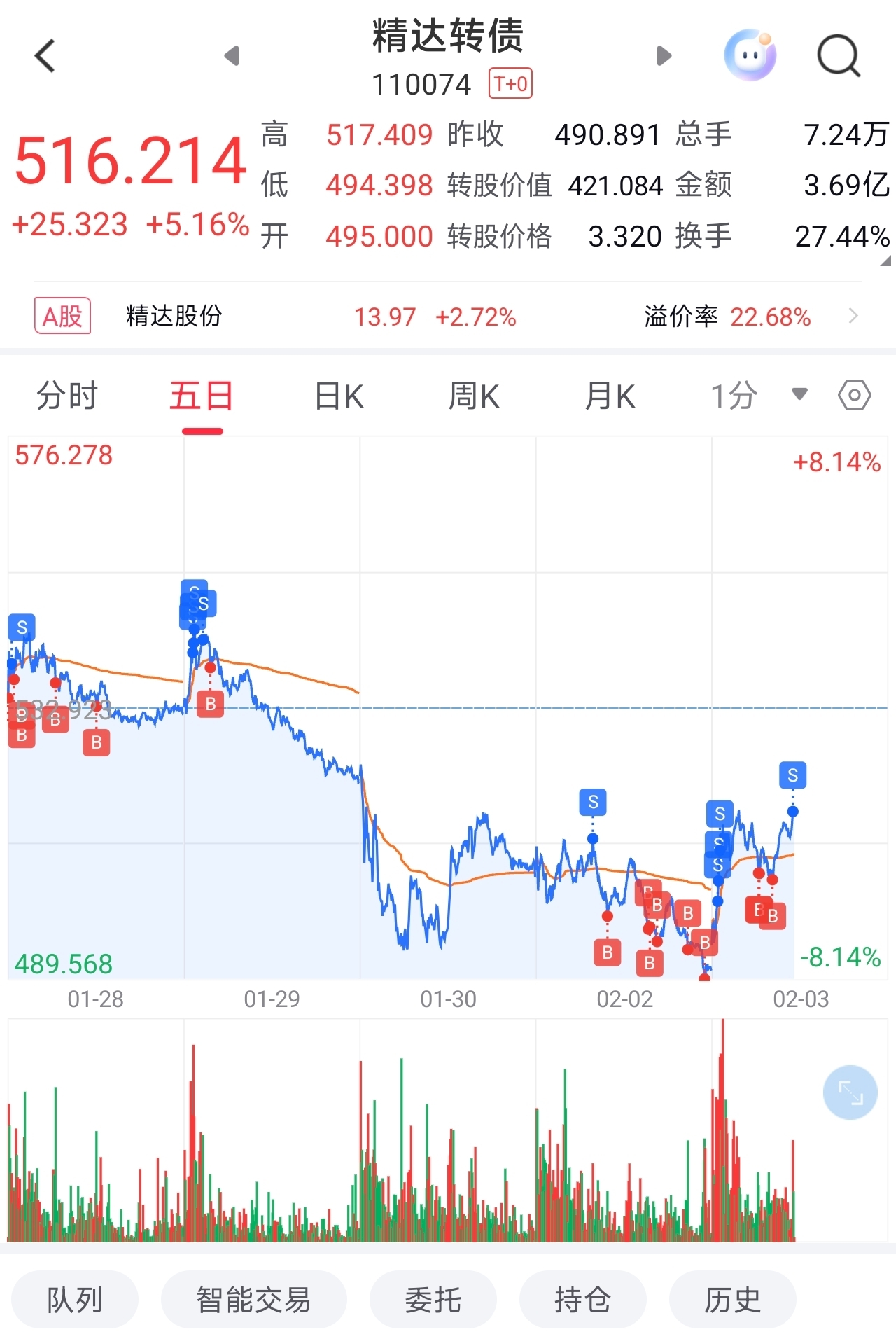This screenshot has width=896, height=1339.
Task: Switch to the 日K tab
Action: point(339,396)
